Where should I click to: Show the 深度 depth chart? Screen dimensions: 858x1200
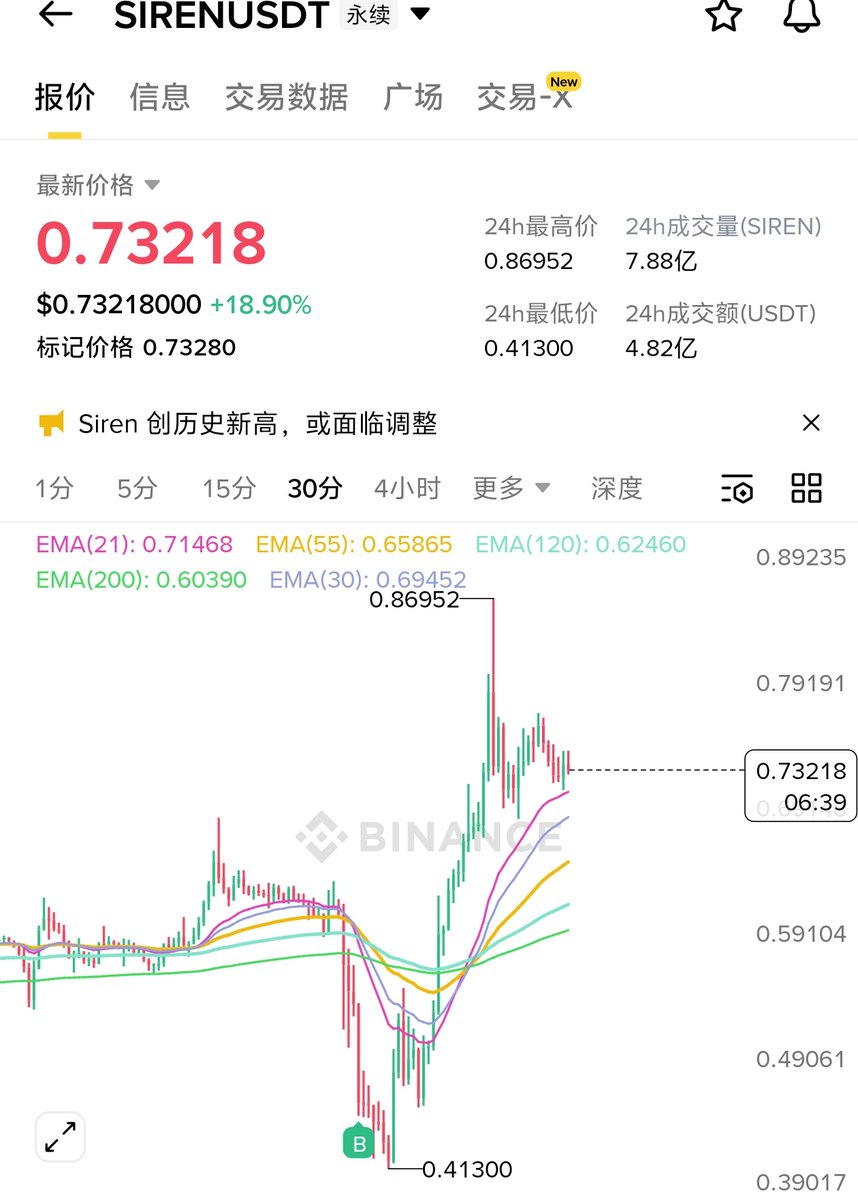[x=616, y=488]
